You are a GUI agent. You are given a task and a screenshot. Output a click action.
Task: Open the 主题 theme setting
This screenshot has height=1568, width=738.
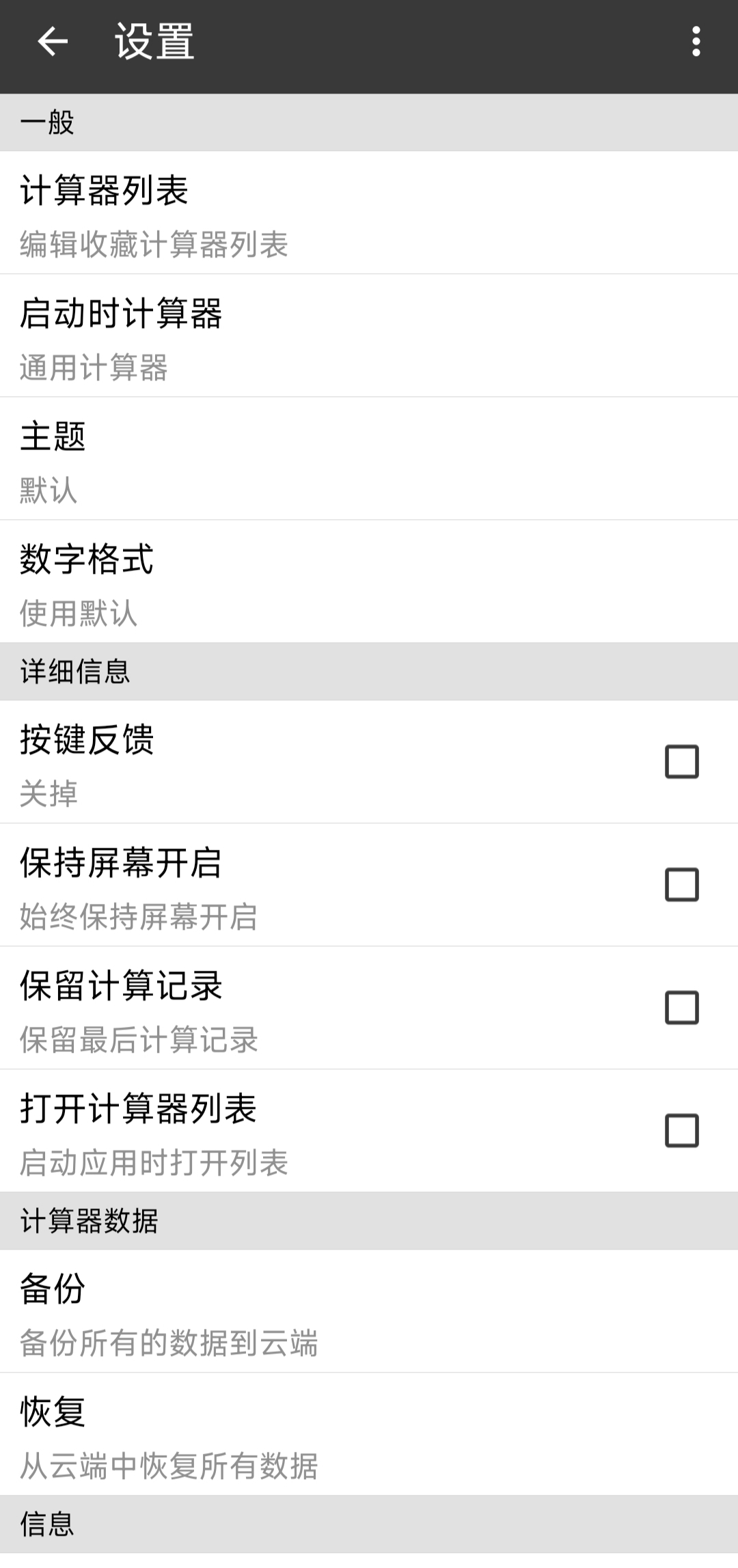coord(369,459)
